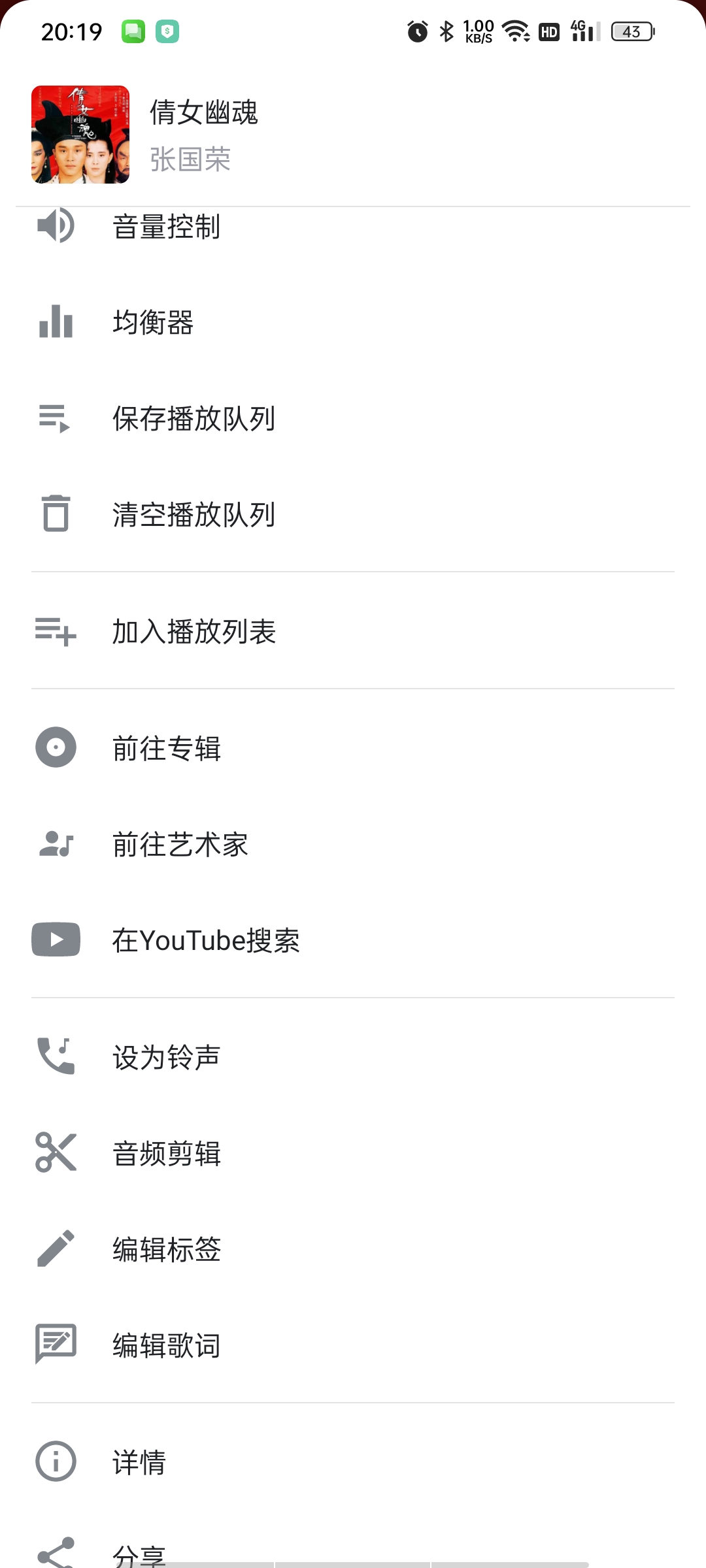Image resolution: width=706 pixels, height=1568 pixels.
Task: Select 在YouTube搜索
Action: [x=353, y=940]
